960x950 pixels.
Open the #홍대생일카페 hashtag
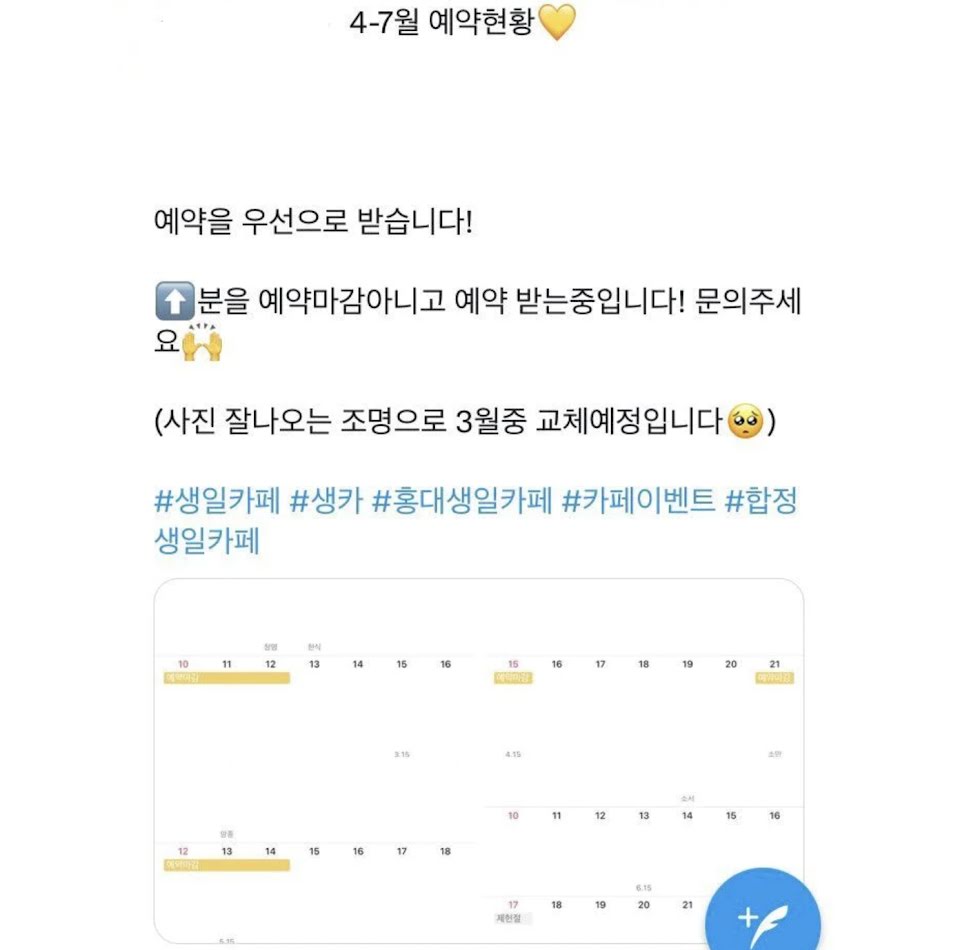(461, 501)
